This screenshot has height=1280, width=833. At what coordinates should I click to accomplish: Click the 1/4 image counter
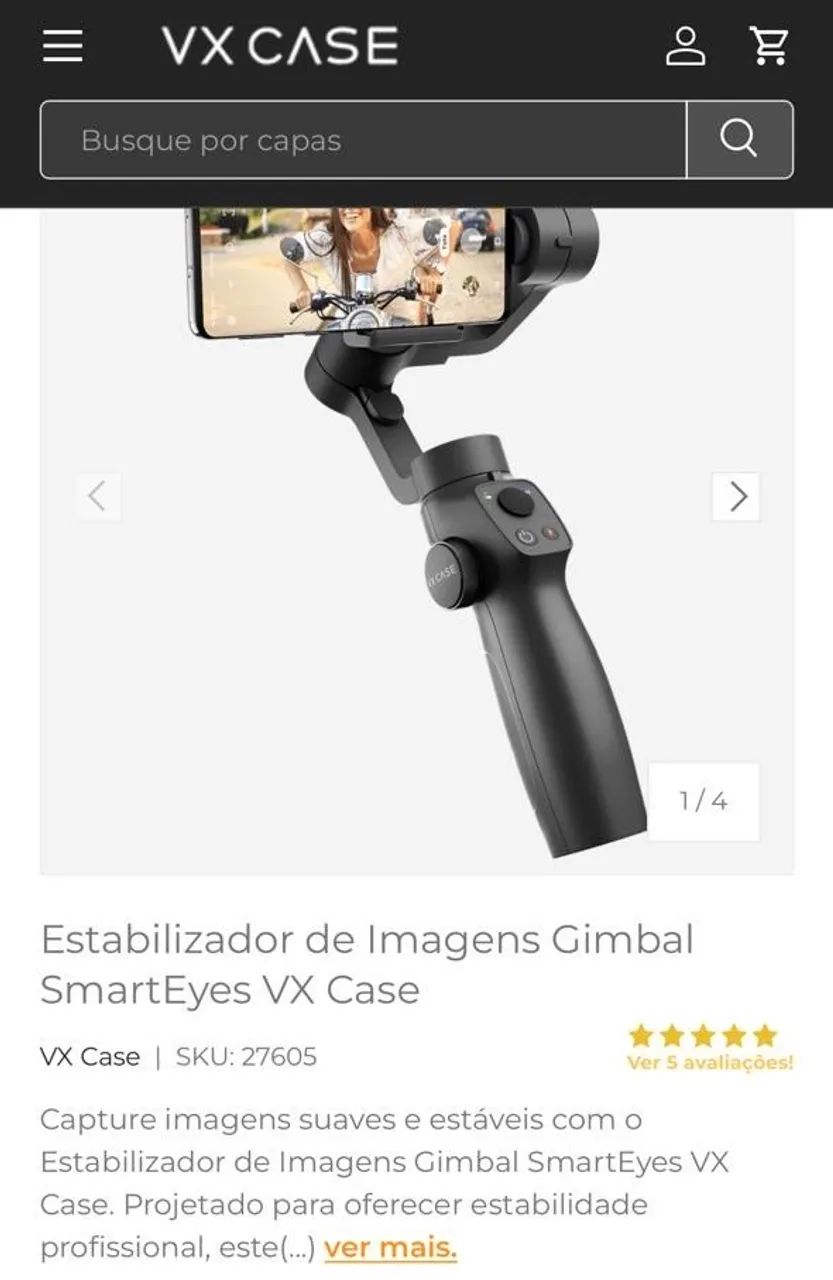(702, 799)
